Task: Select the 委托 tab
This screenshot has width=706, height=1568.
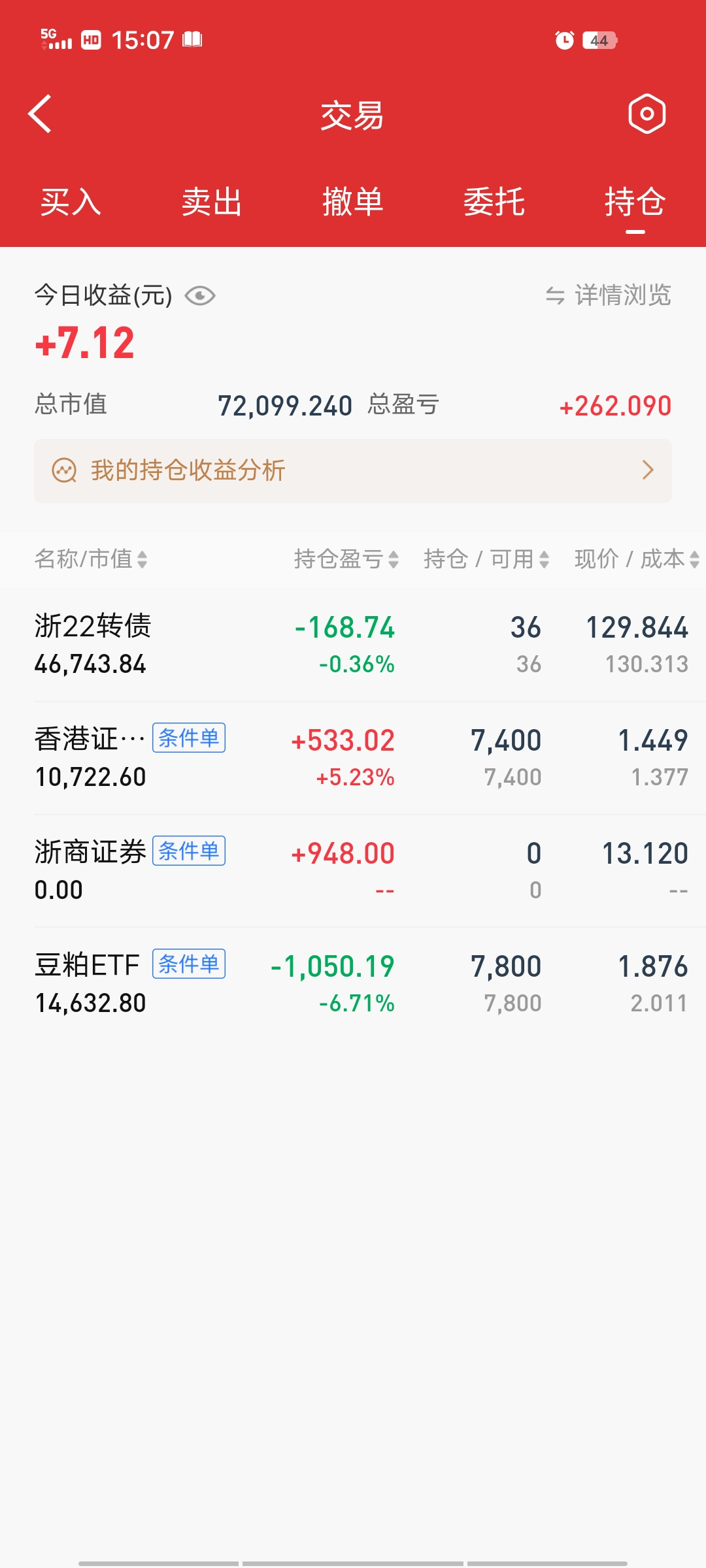Action: point(494,202)
